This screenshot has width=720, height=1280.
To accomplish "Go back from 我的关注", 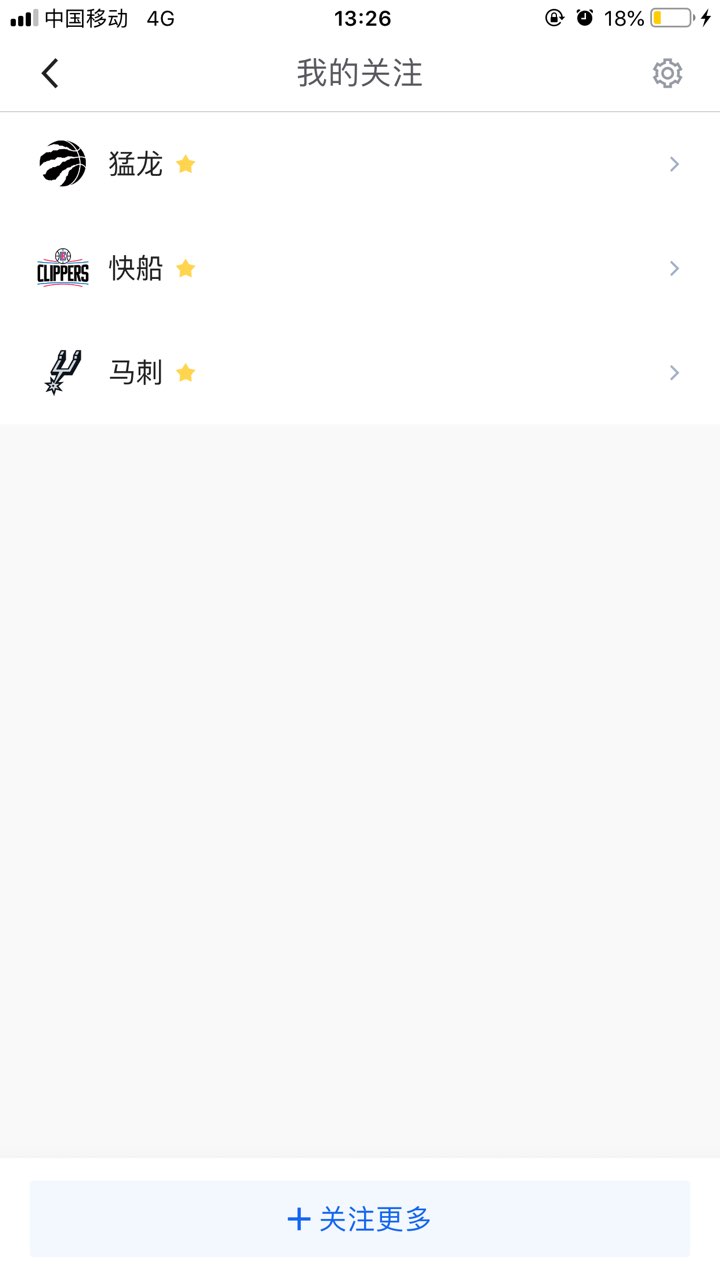I will pos(50,73).
